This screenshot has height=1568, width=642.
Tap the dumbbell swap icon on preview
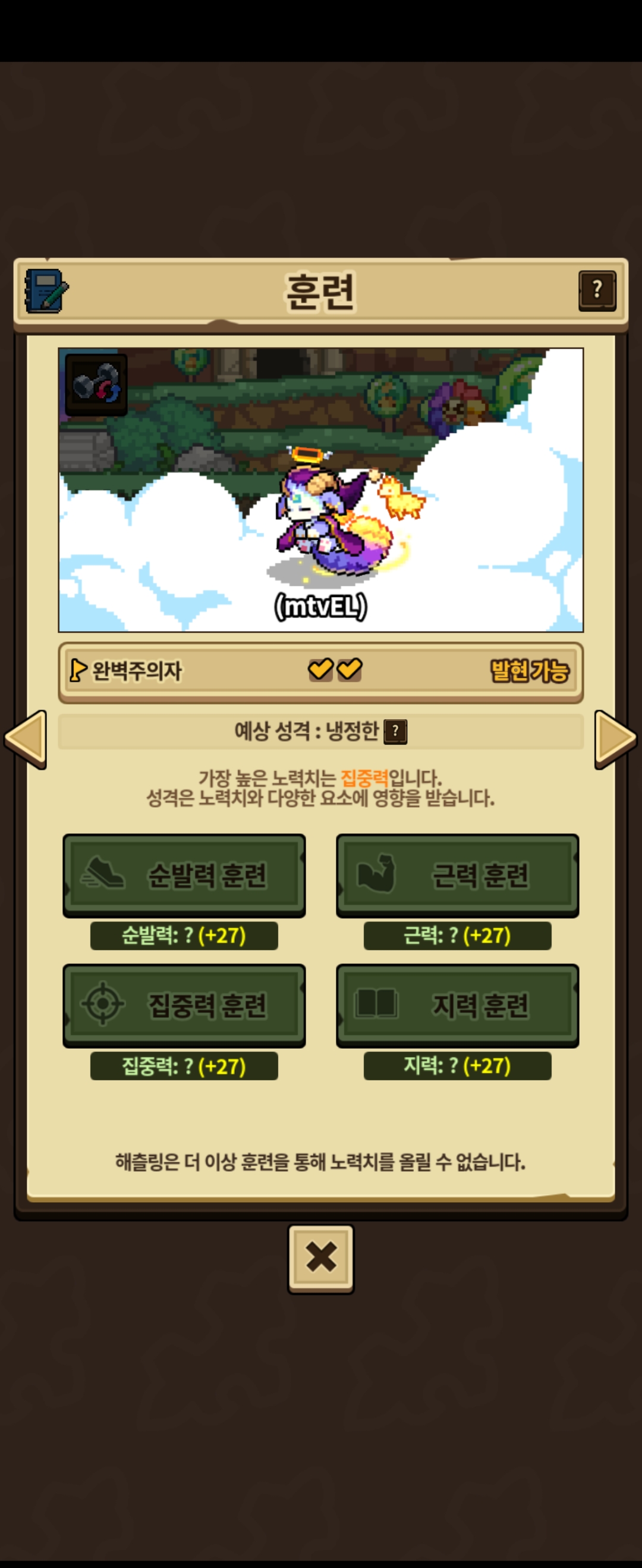coord(96,384)
